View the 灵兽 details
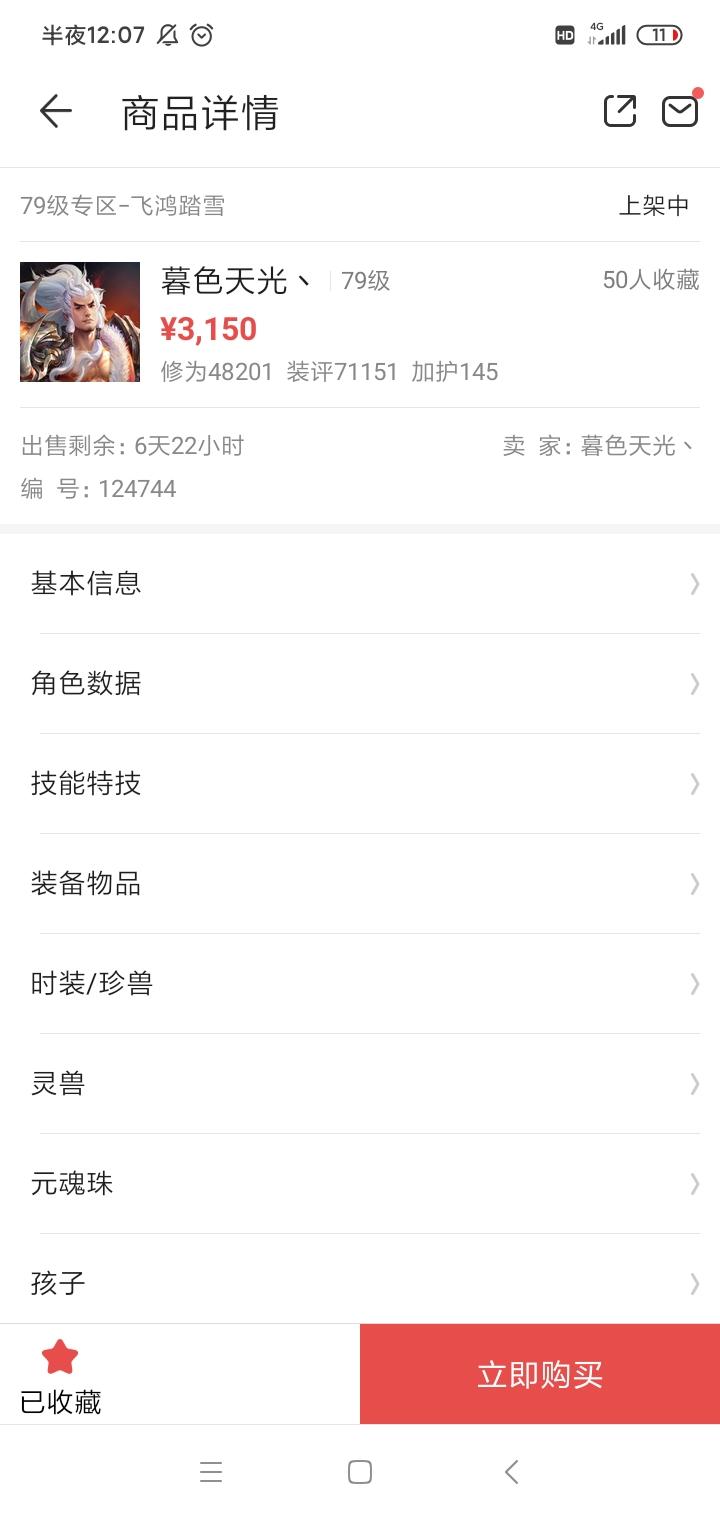The image size is (720, 1520). pyautogui.click(x=360, y=1083)
